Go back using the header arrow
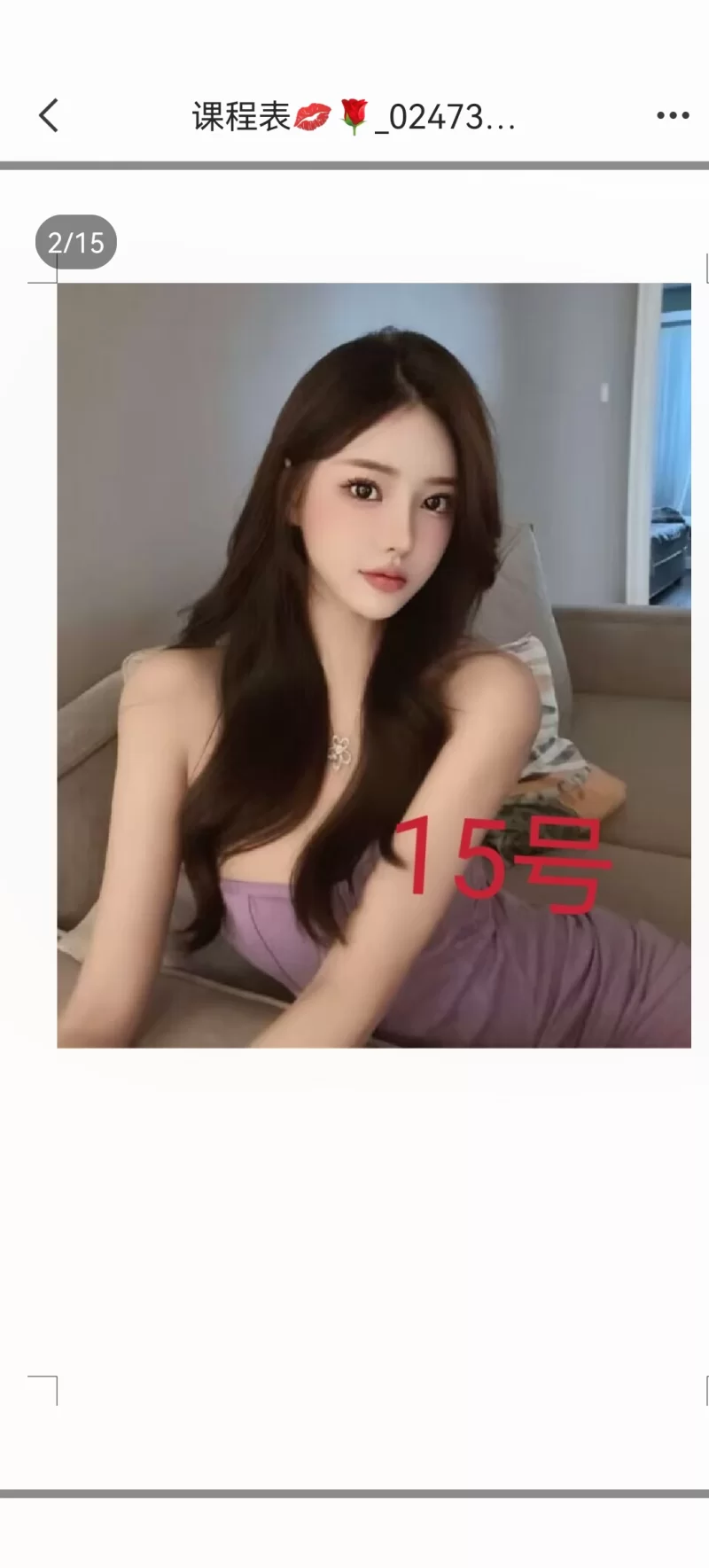Image resolution: width=709 pixels, height=1568 pixels. pyautogui.click(x=50, y=115)
